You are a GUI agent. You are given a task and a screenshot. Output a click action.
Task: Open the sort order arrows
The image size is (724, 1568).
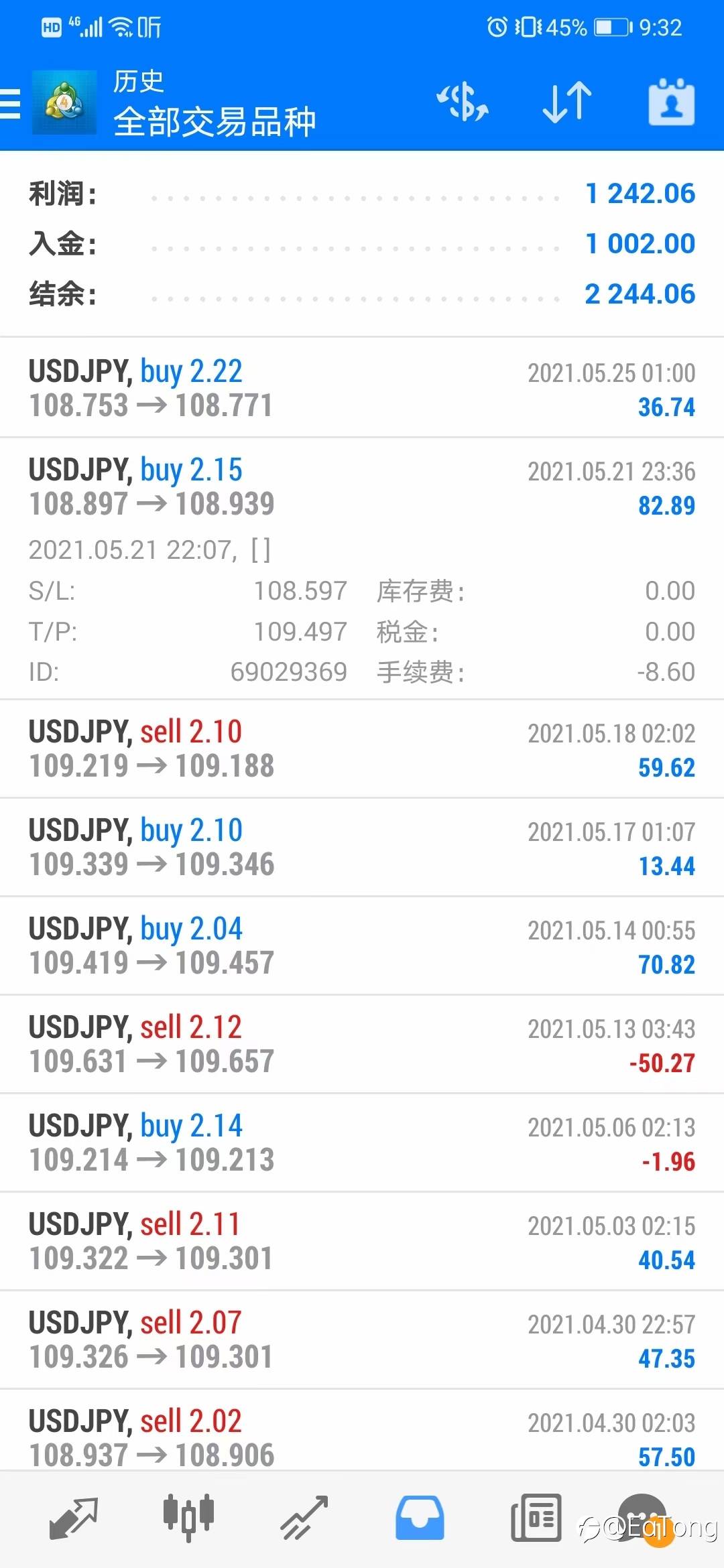coord(566,103)
